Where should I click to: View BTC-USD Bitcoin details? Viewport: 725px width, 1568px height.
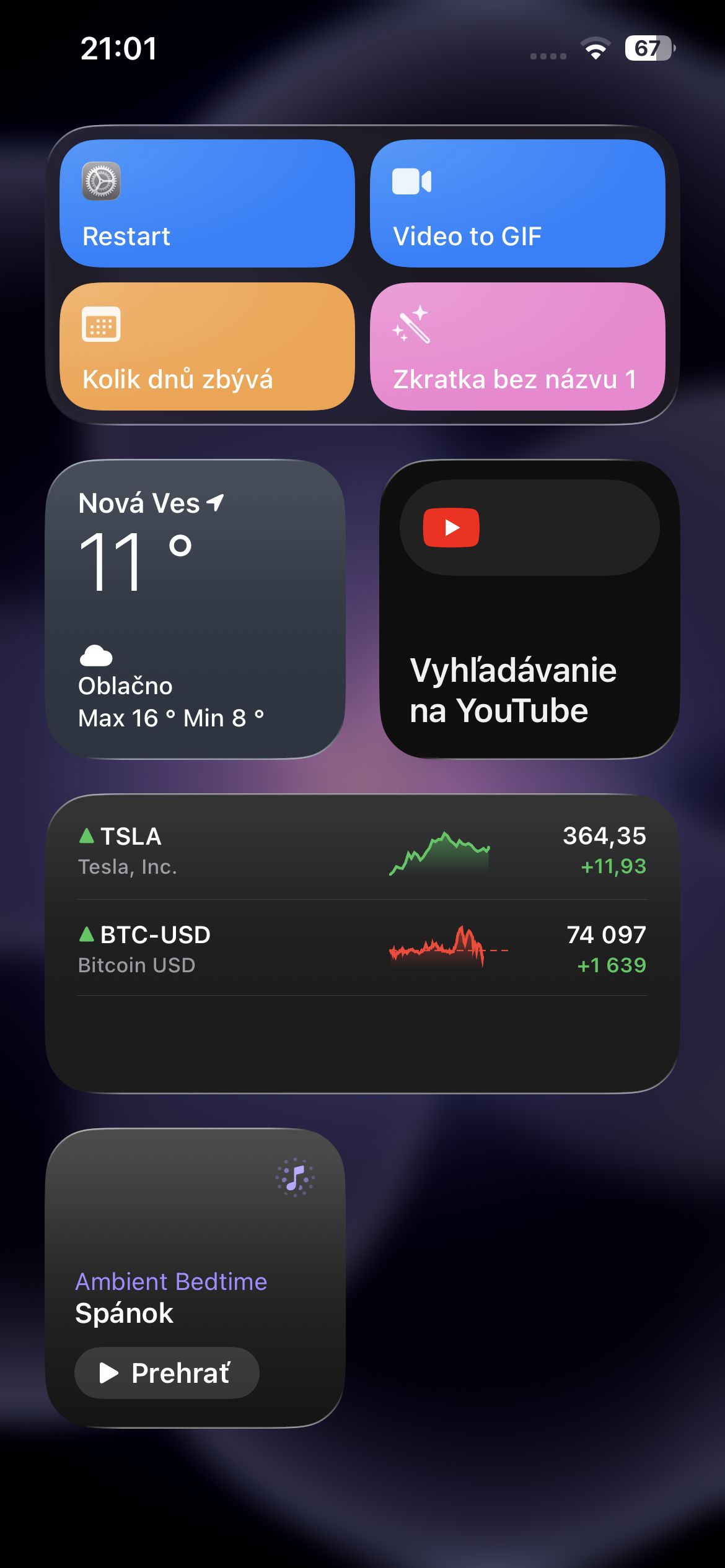point(362,949)
